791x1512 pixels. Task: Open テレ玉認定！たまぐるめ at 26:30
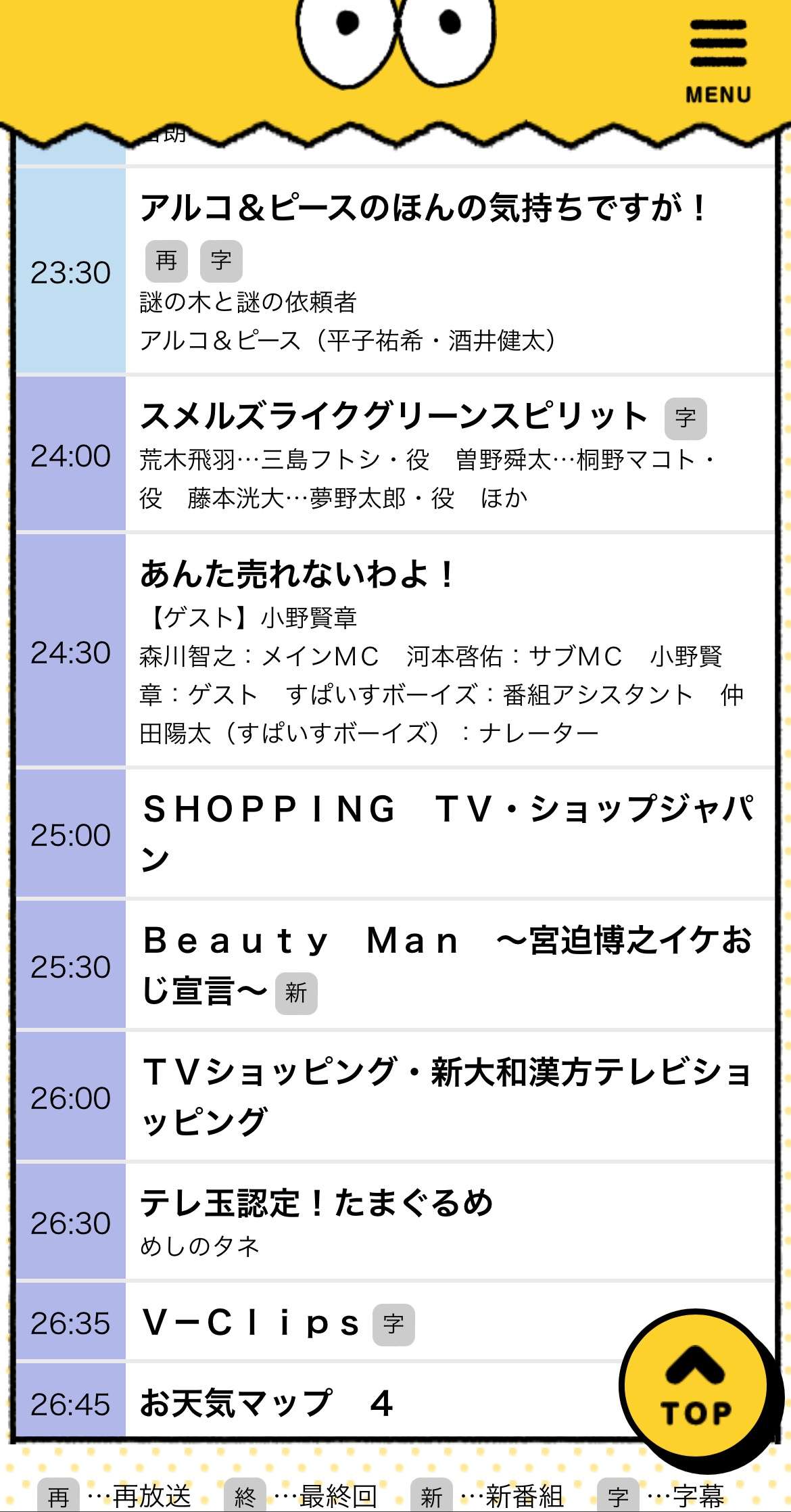(x=316, y=1204)
